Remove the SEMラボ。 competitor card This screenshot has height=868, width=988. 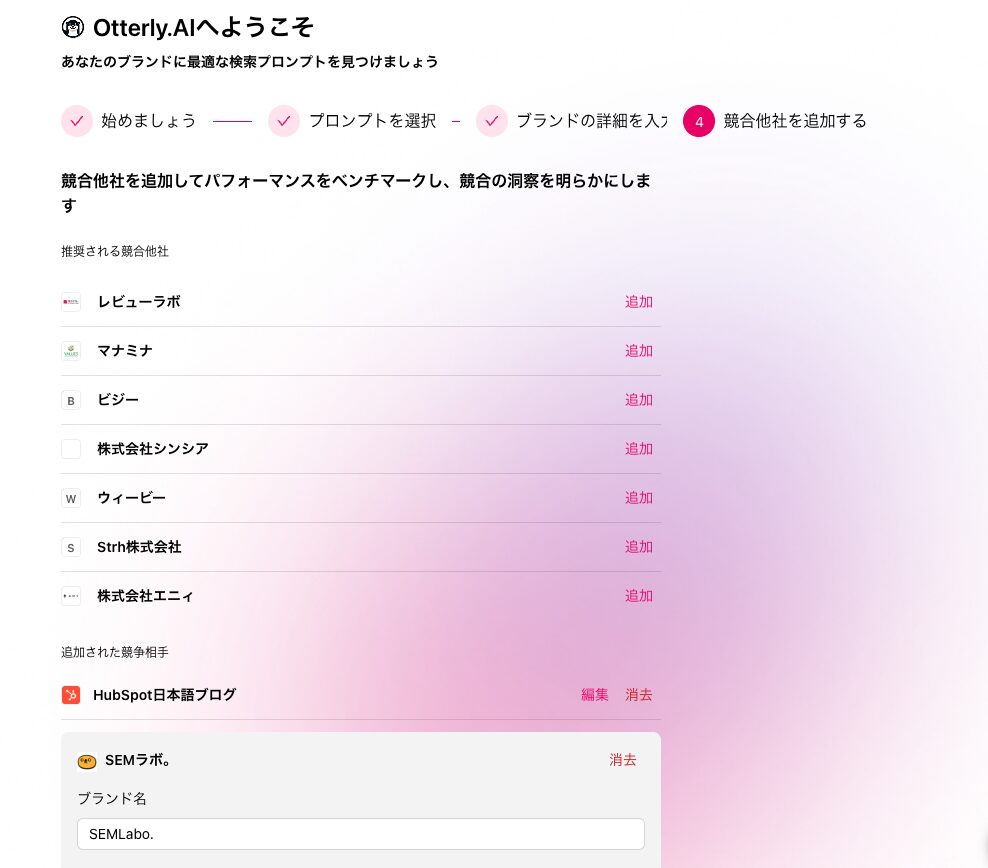click(x=623, y=760)
